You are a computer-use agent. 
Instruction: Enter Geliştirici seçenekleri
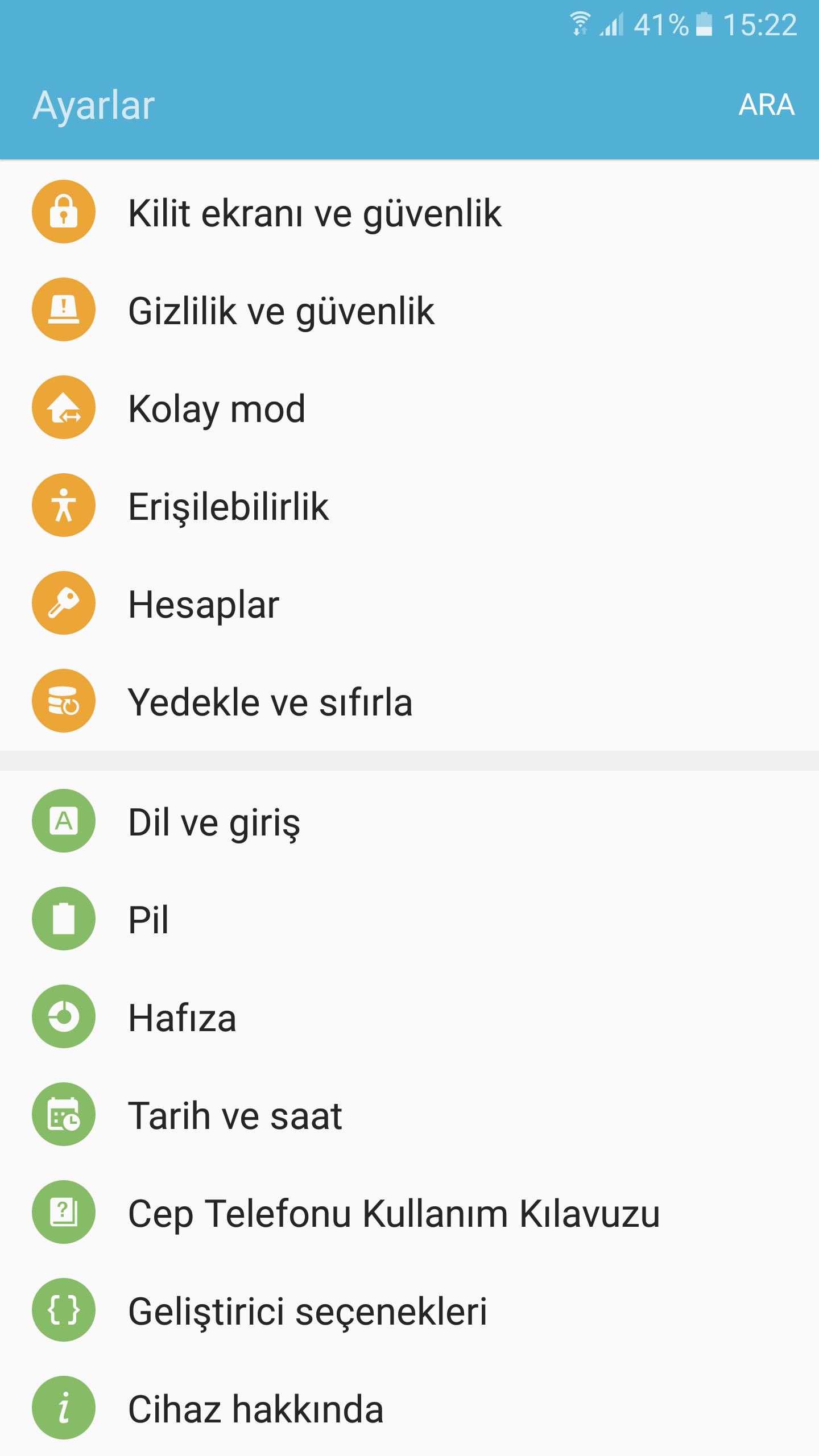[x=307, y=1311]
